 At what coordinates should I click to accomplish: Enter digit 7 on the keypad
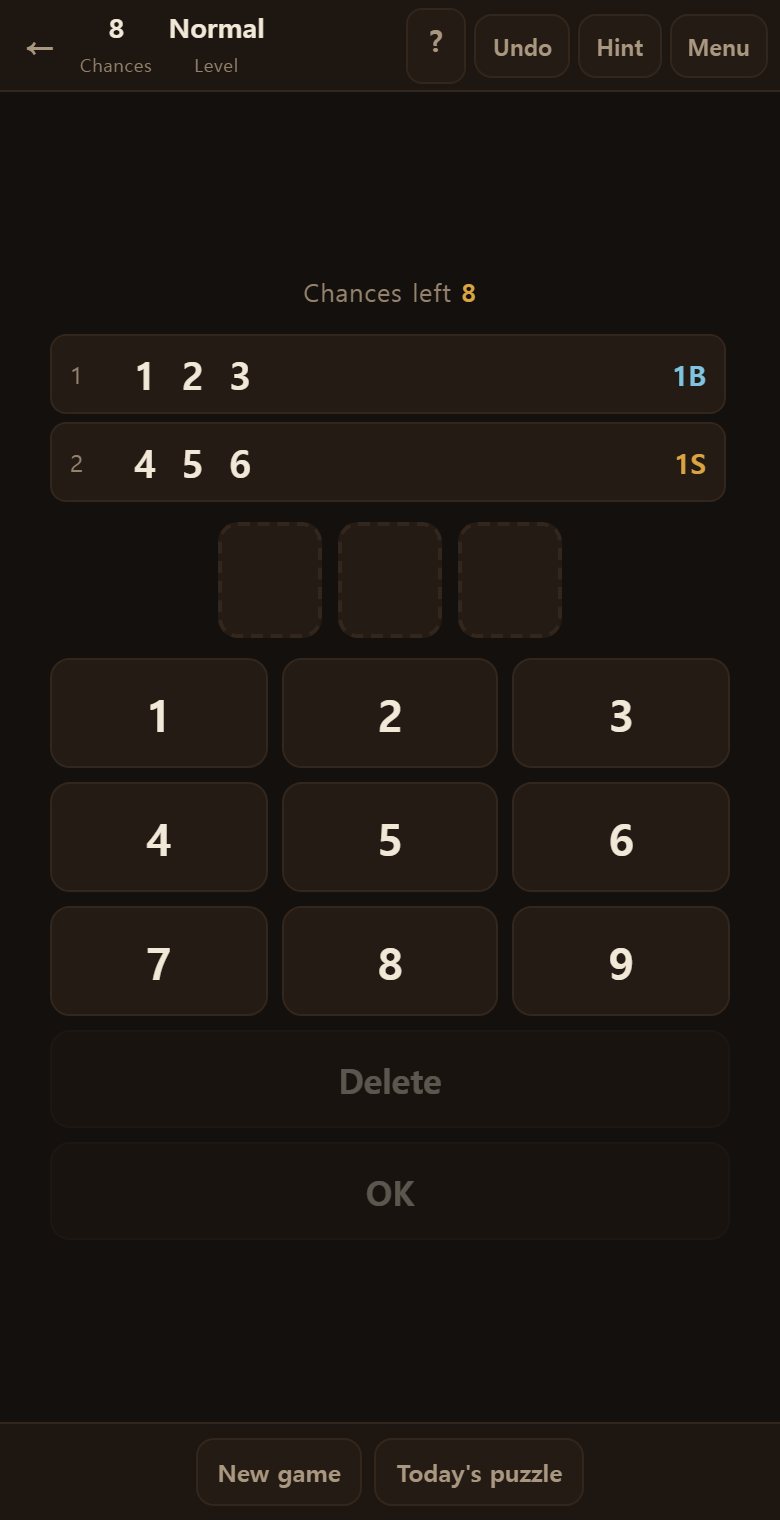159,961
